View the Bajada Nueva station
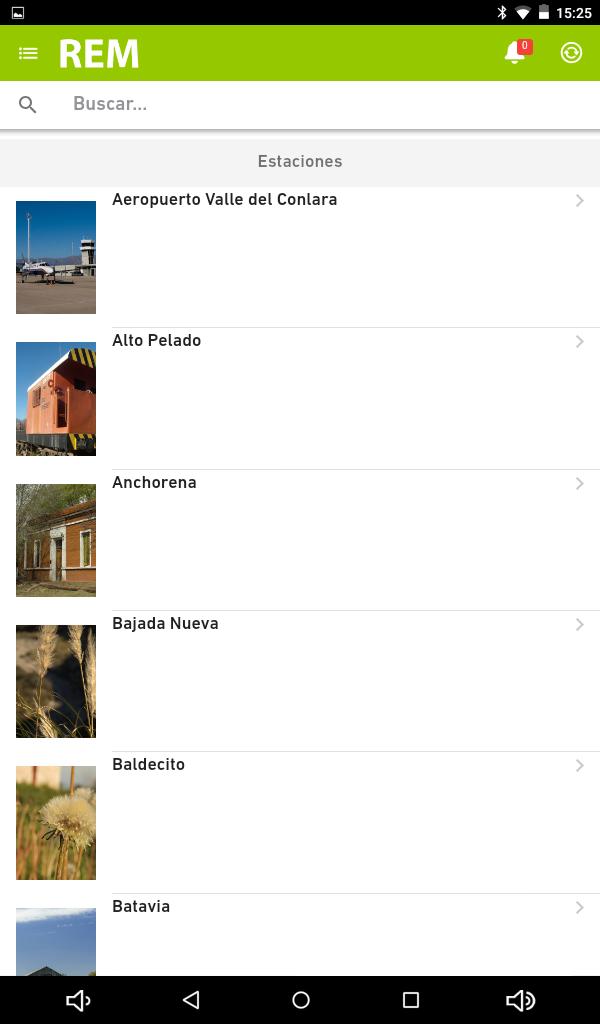 [300, 681]
